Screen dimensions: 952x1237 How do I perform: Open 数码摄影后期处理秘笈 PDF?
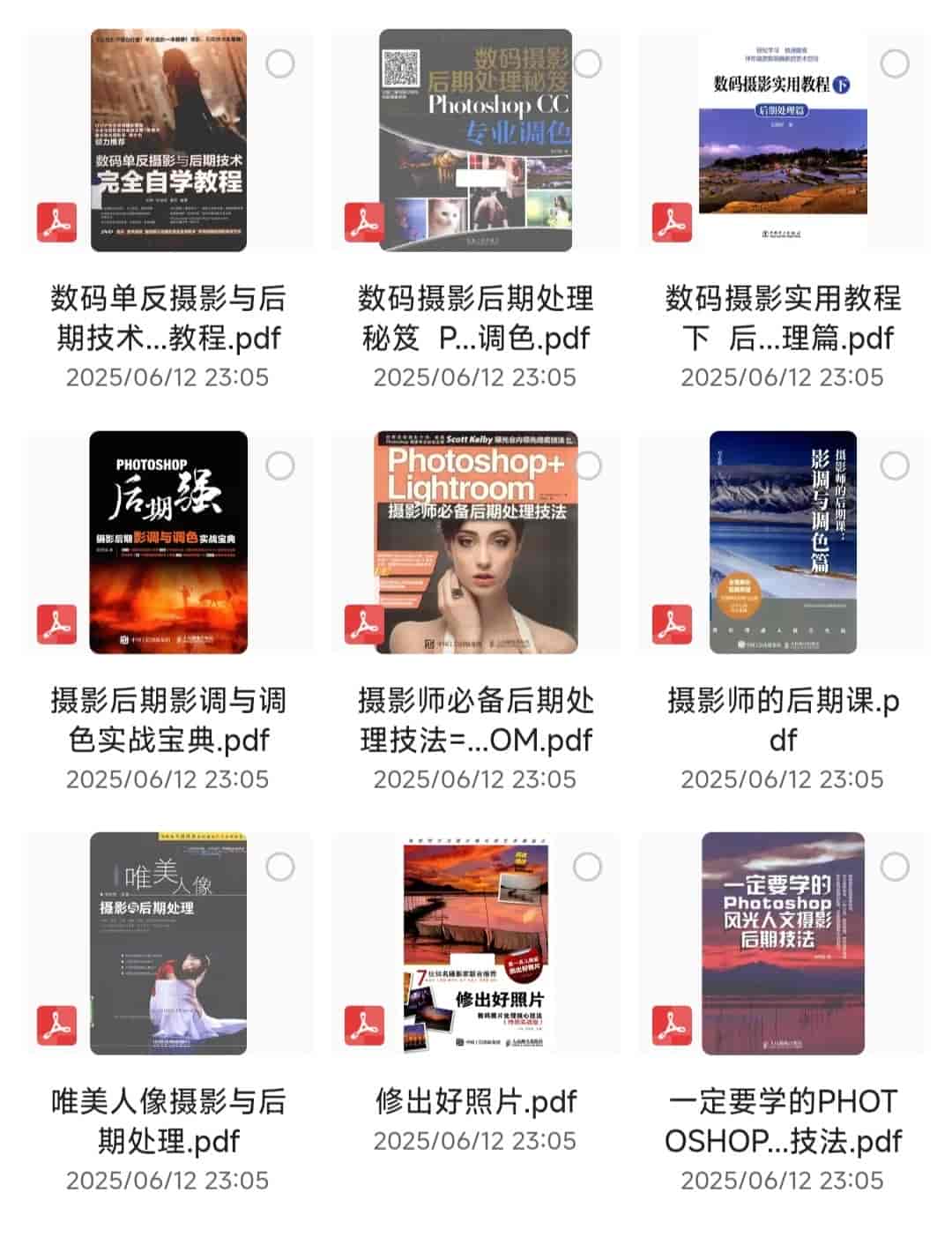tap(476, 141)
